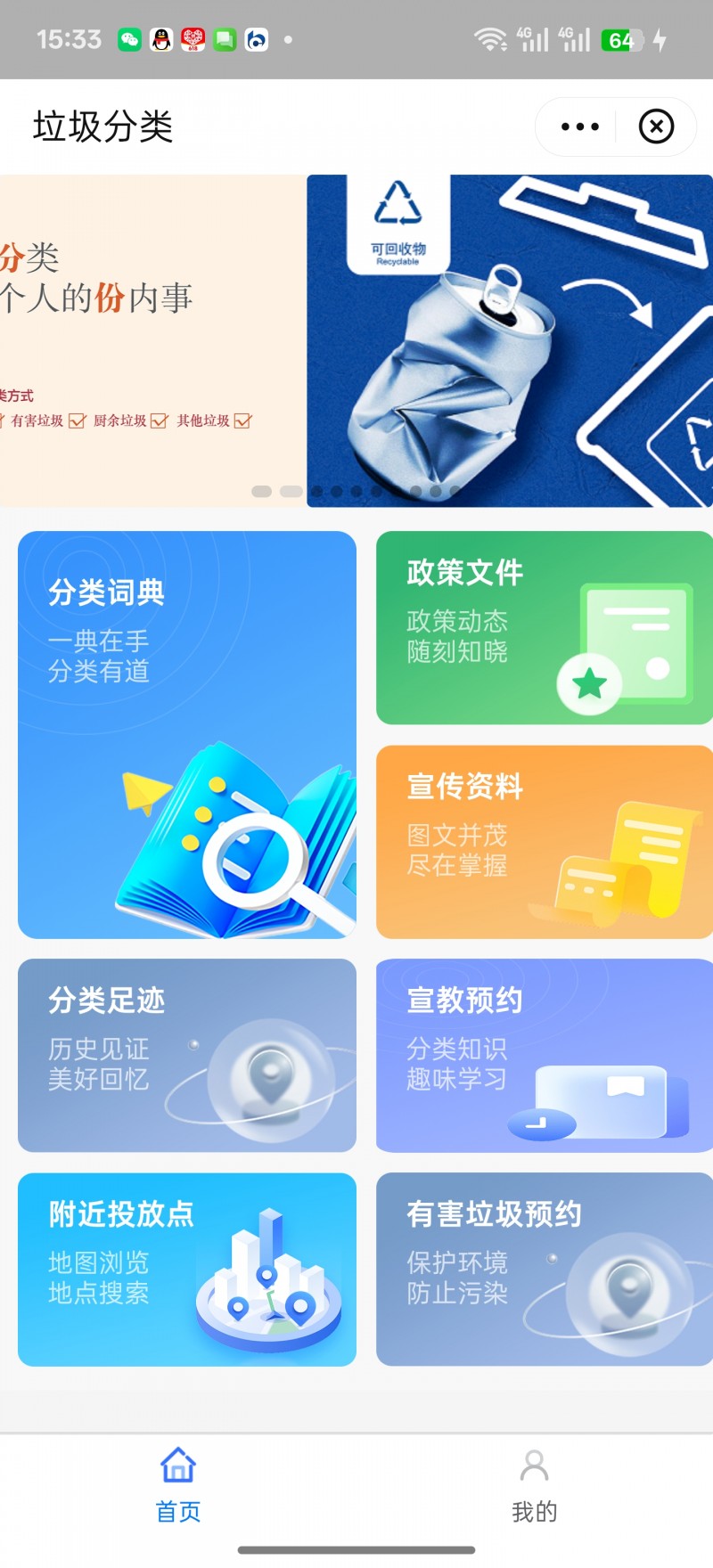View 宣传资料 materials
713x1568 pixels.
[544, 842]
